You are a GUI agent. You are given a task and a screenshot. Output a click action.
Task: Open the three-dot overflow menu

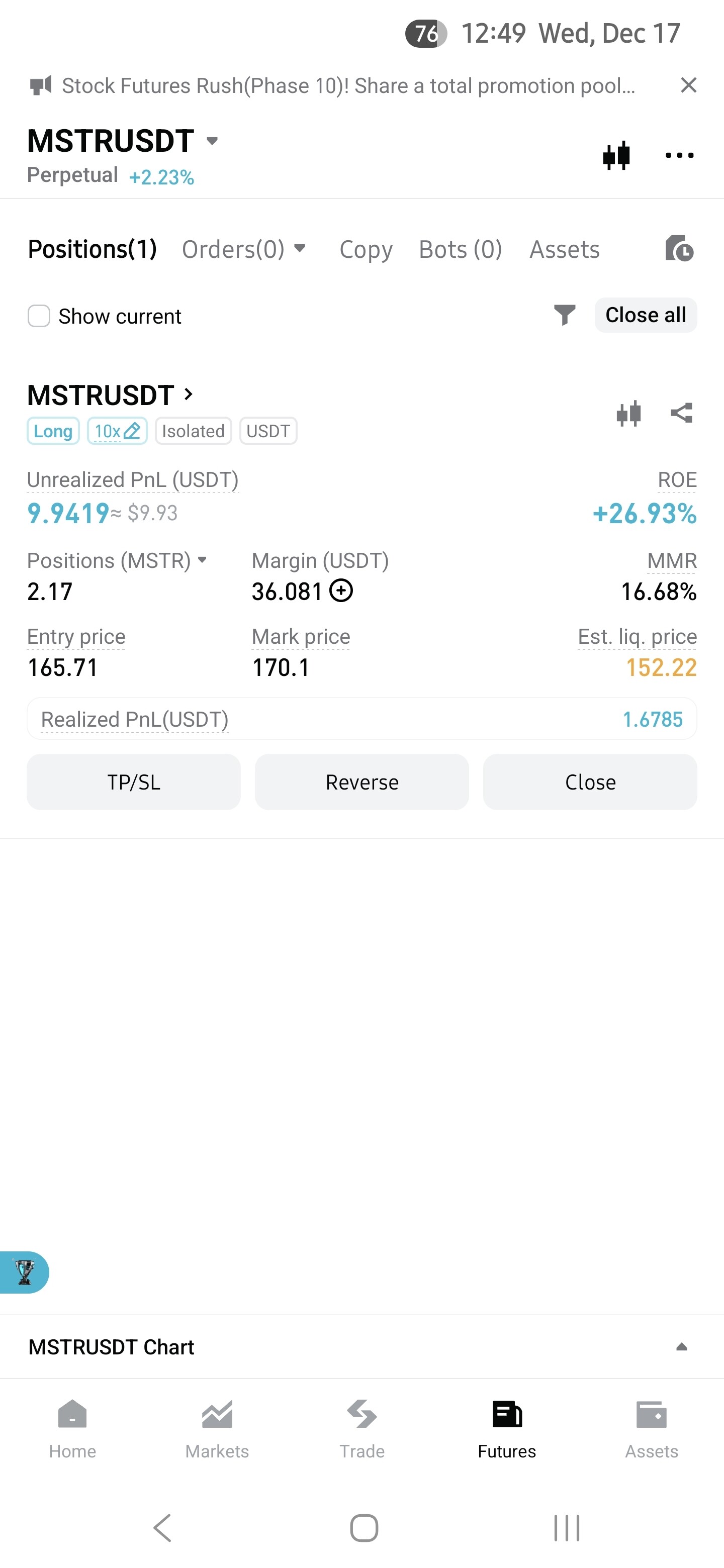(x=679, y=155)
